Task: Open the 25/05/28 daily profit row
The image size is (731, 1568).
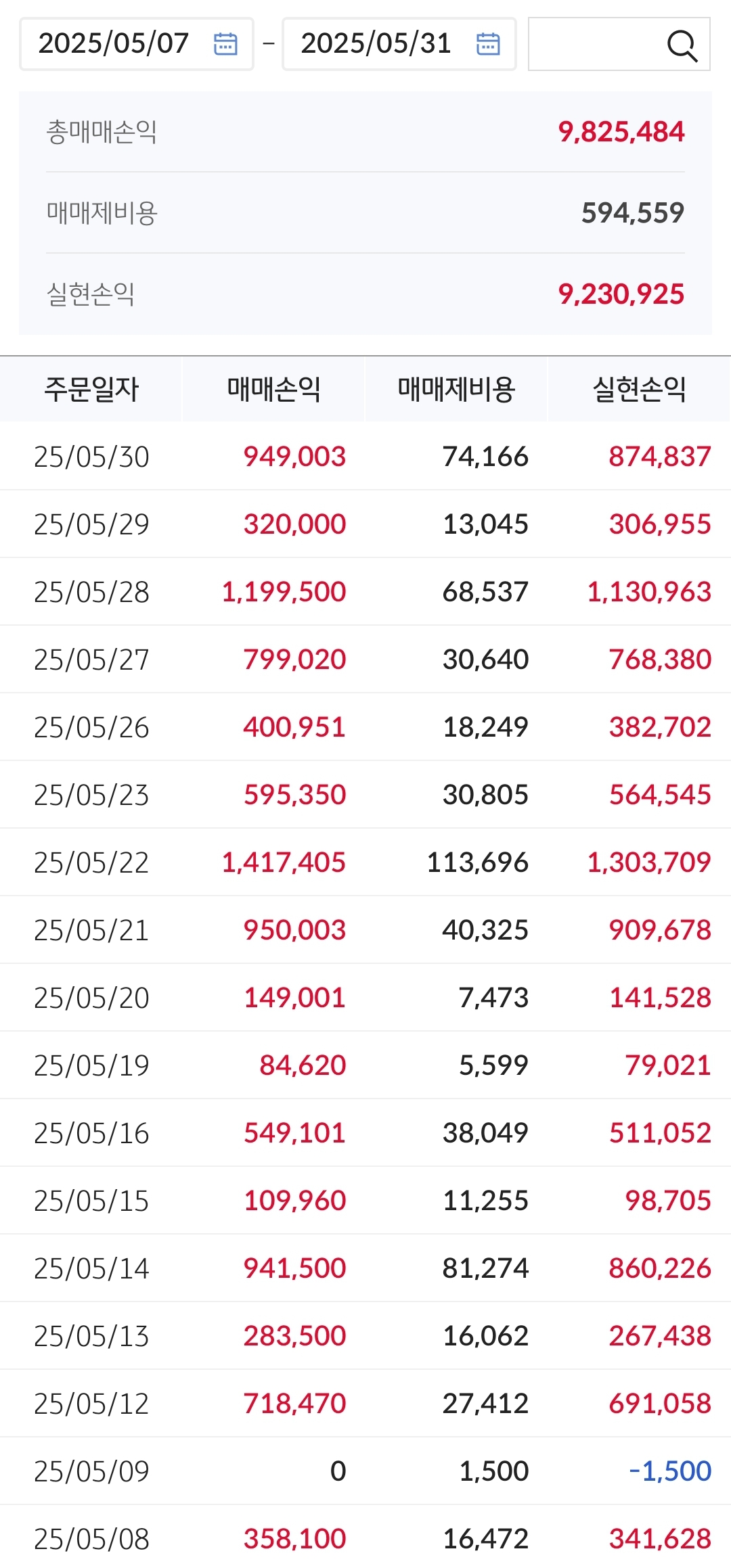Action: point(365,592)
